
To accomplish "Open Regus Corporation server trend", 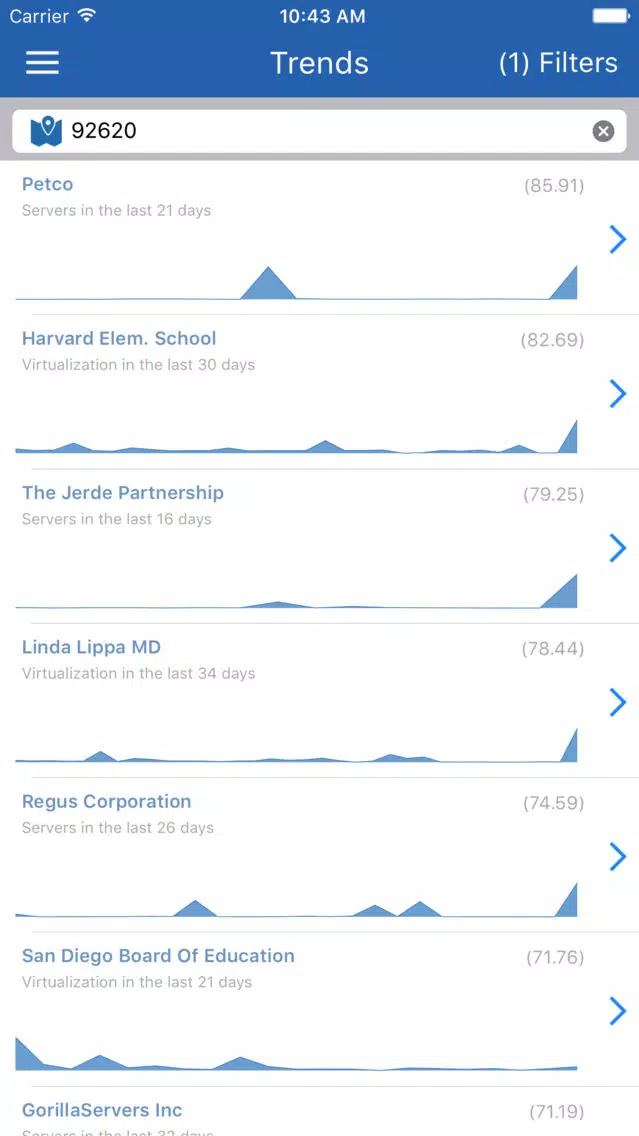I will (x=320, y=855).
